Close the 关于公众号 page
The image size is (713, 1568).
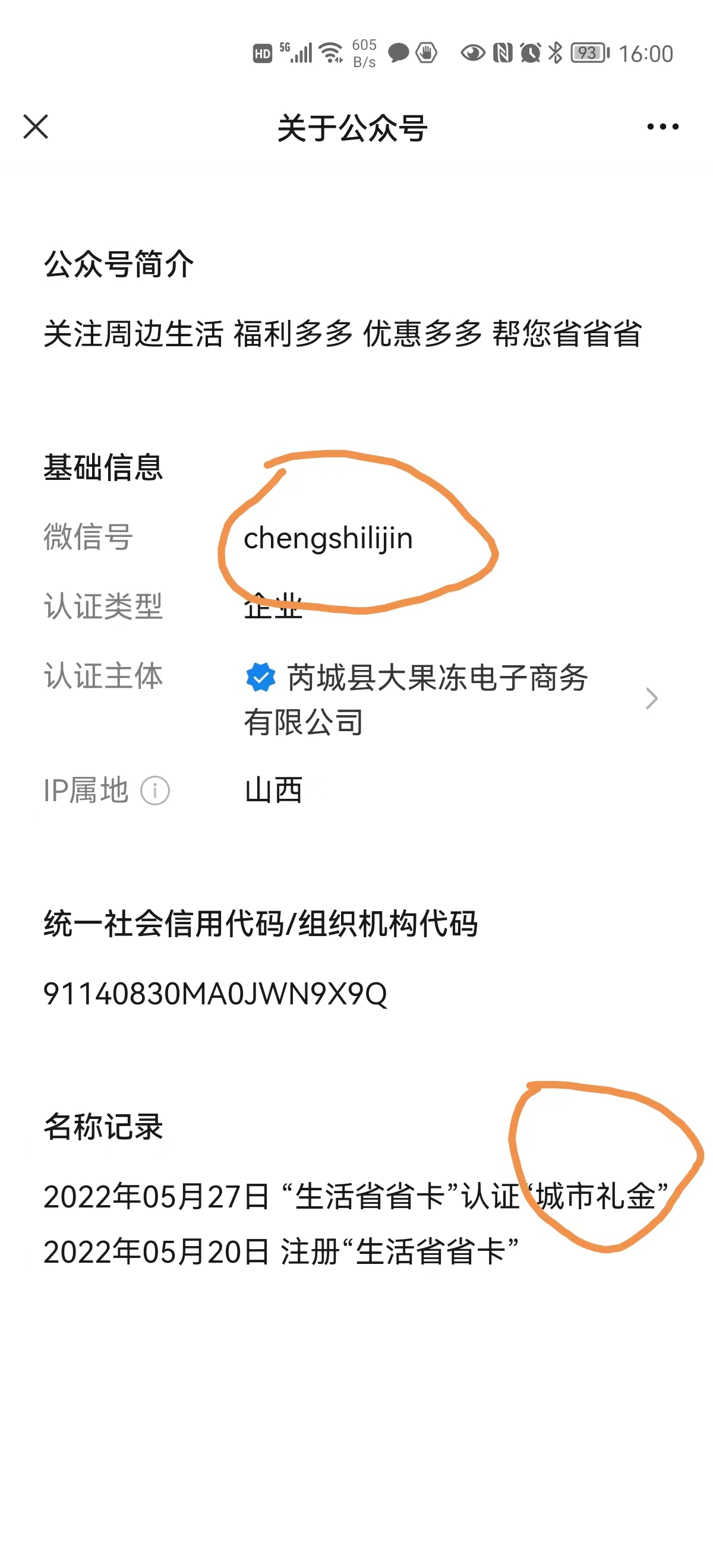[x=36, y=127]
